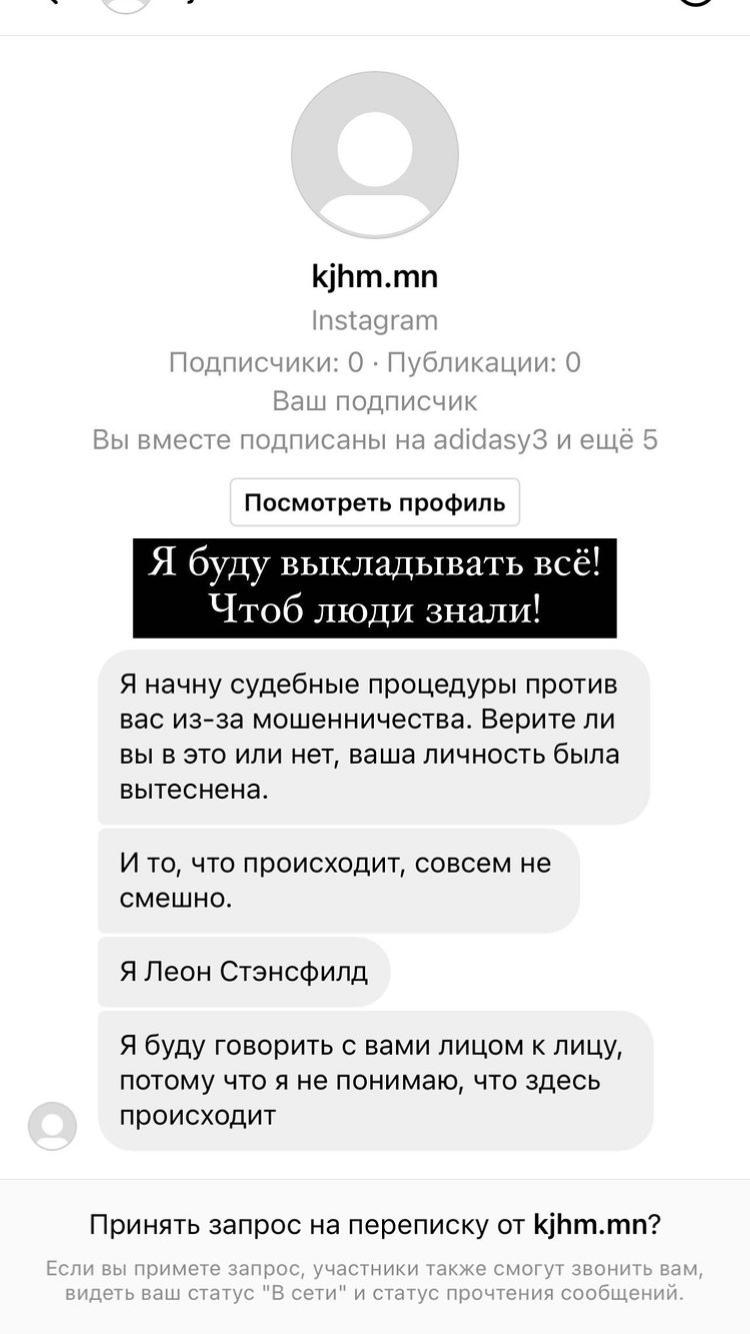Open kjhm.mn's large profile avatar
The width and height of the screenshot is (750, 1334).
tap(375, 155)
